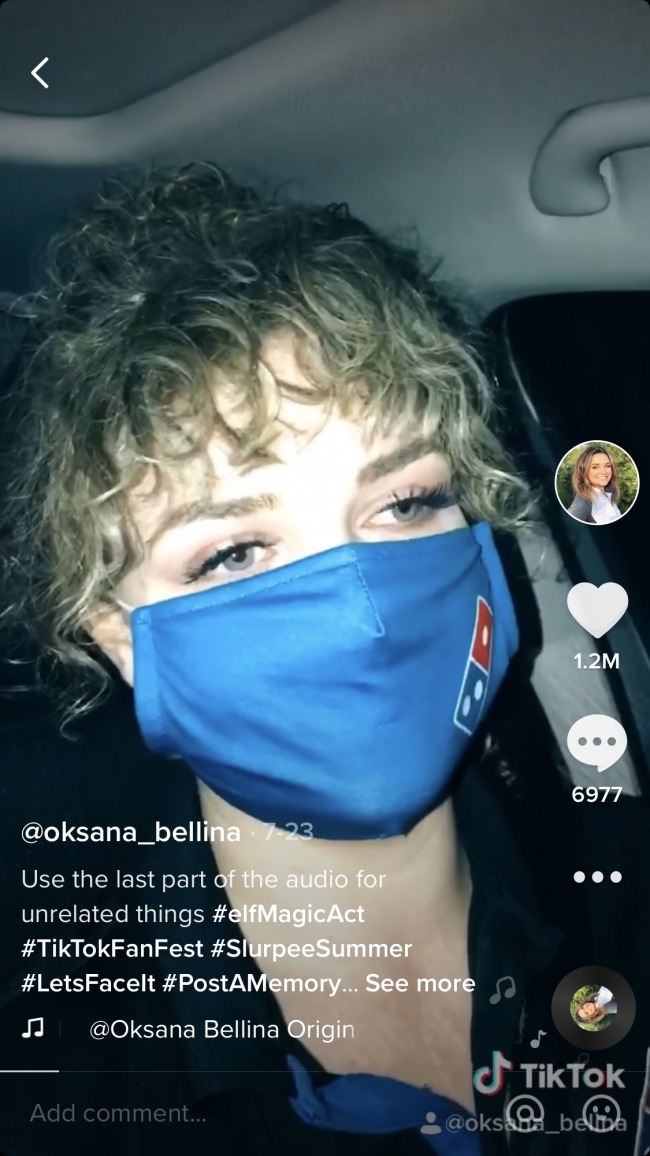This screenshot has height=1156, width=650.
Task: Open the #LetsFaceIt hashtag
Action: [88, 983]
